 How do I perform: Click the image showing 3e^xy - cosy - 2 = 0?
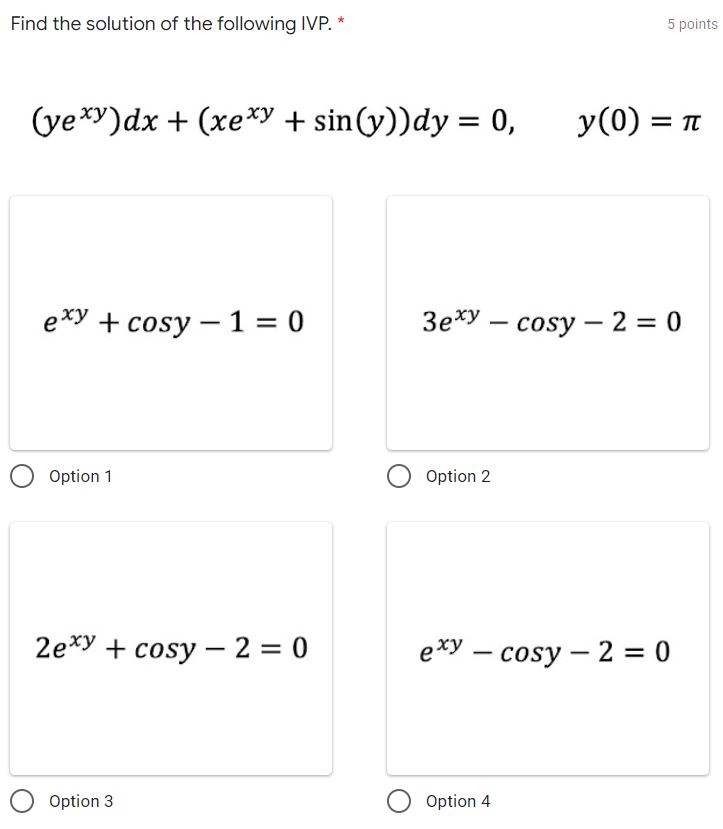547,321
